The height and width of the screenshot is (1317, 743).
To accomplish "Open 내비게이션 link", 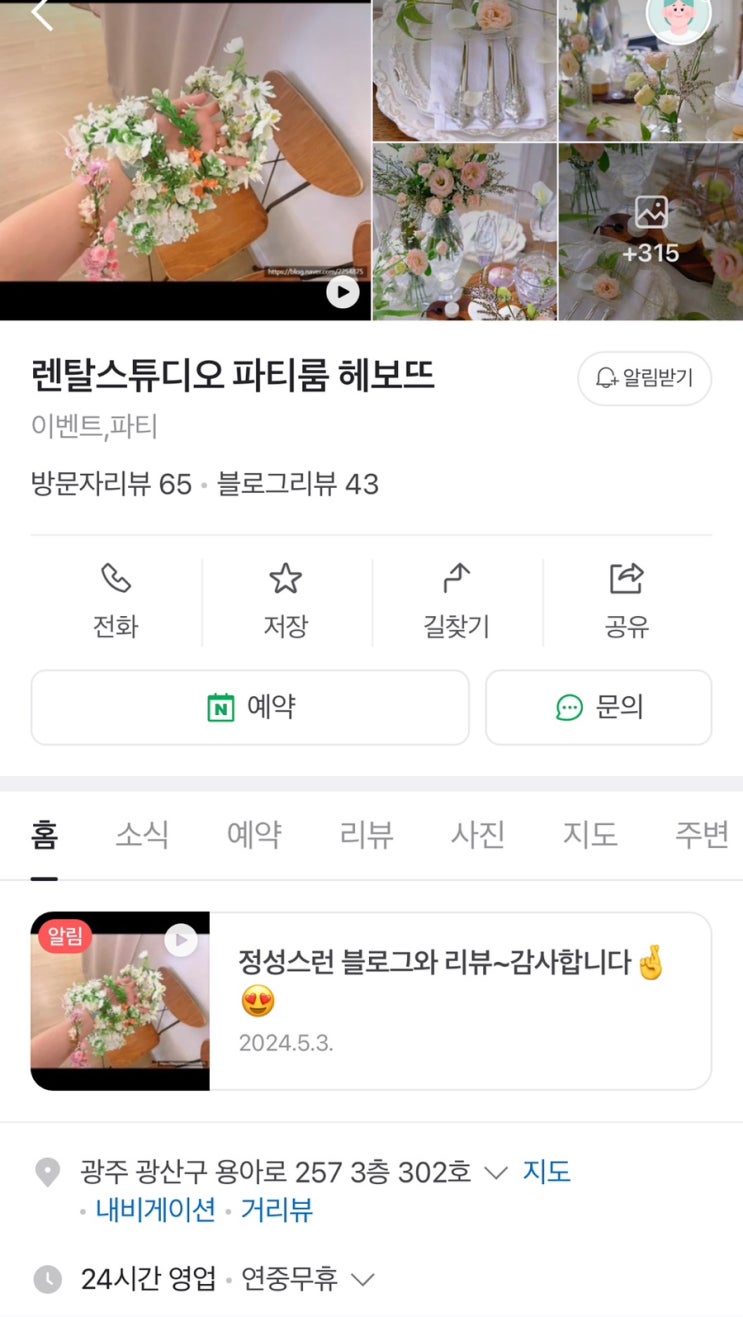I will [156, 1210].
